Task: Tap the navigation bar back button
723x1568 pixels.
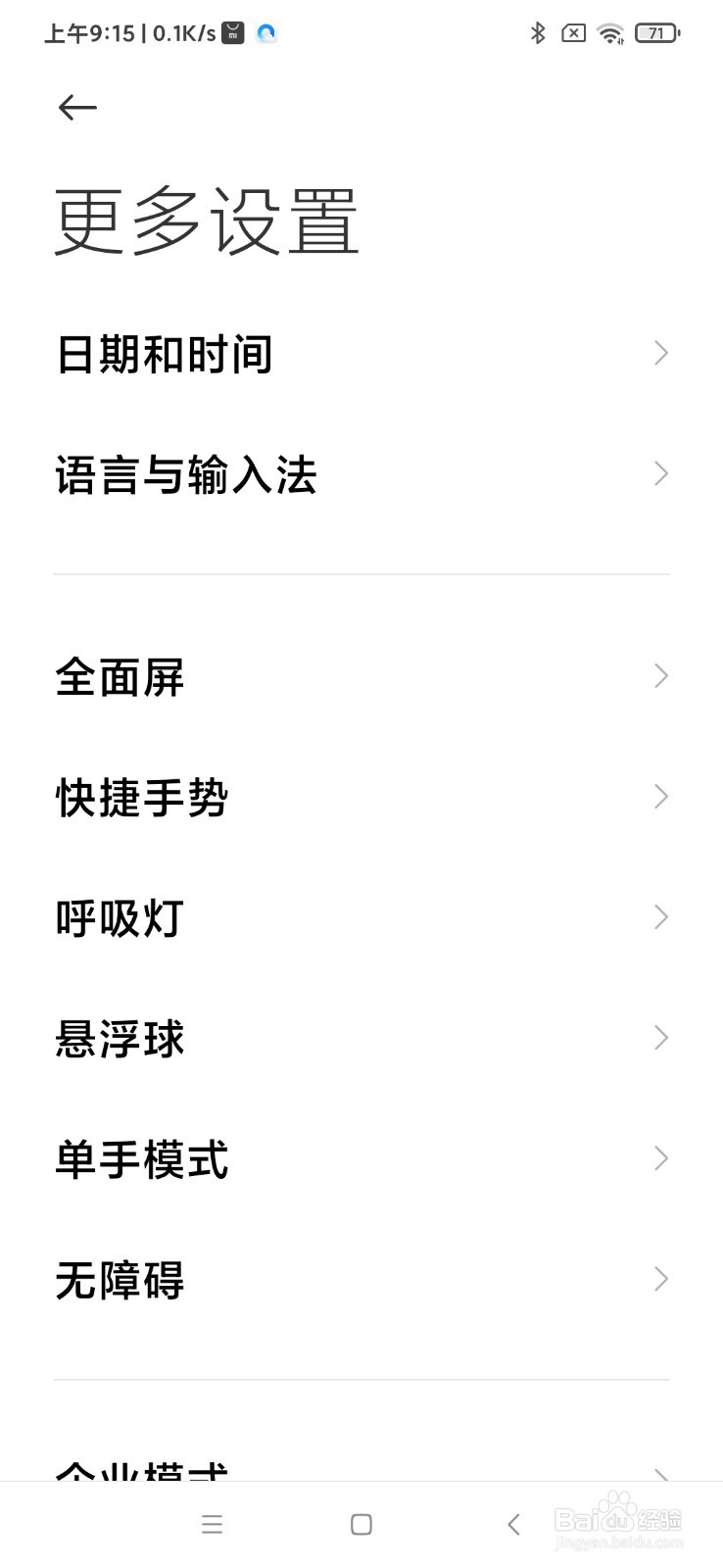Action: (513, 1524)
